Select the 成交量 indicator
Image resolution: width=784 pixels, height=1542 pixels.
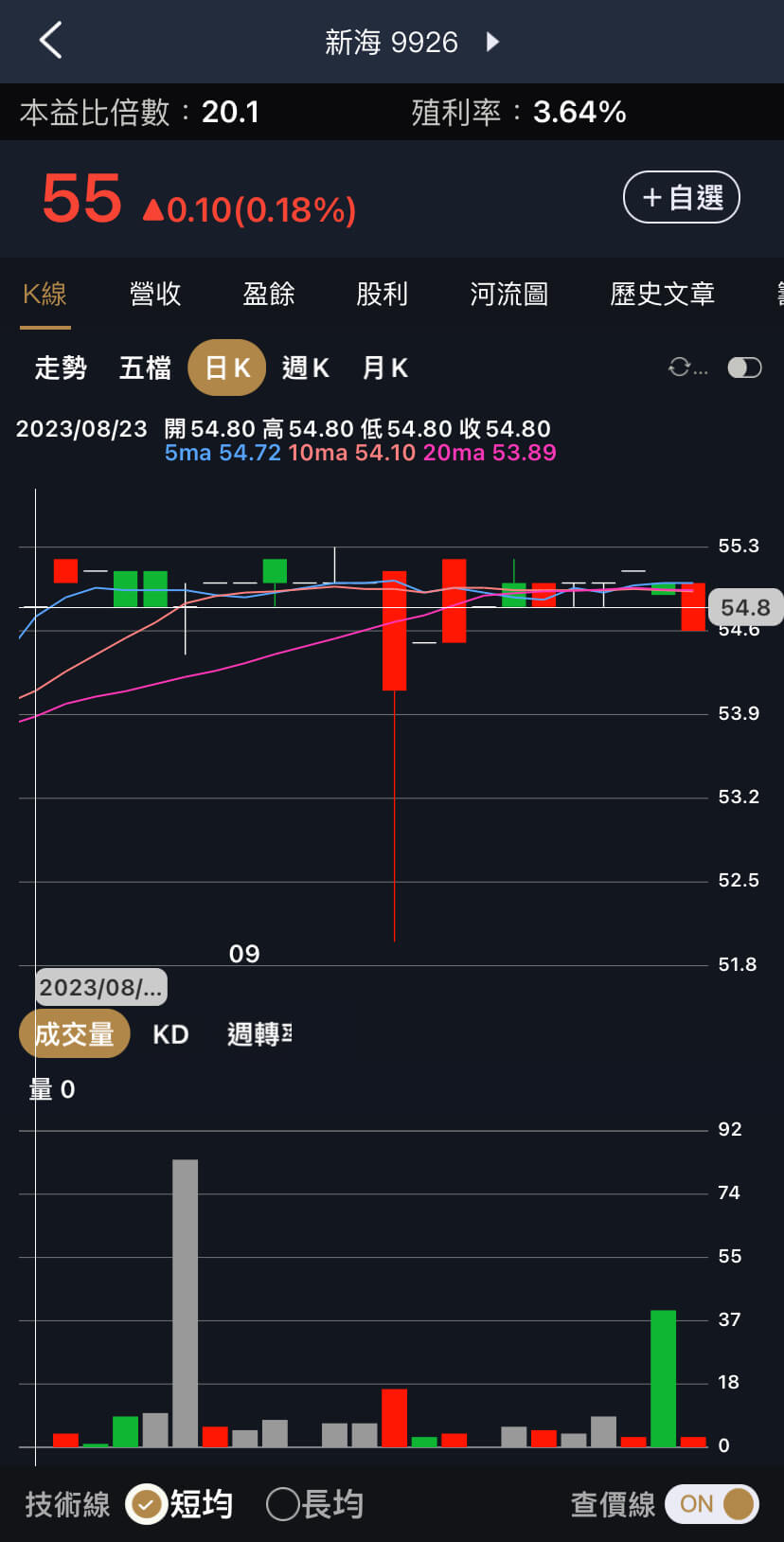coord(74,1033)
